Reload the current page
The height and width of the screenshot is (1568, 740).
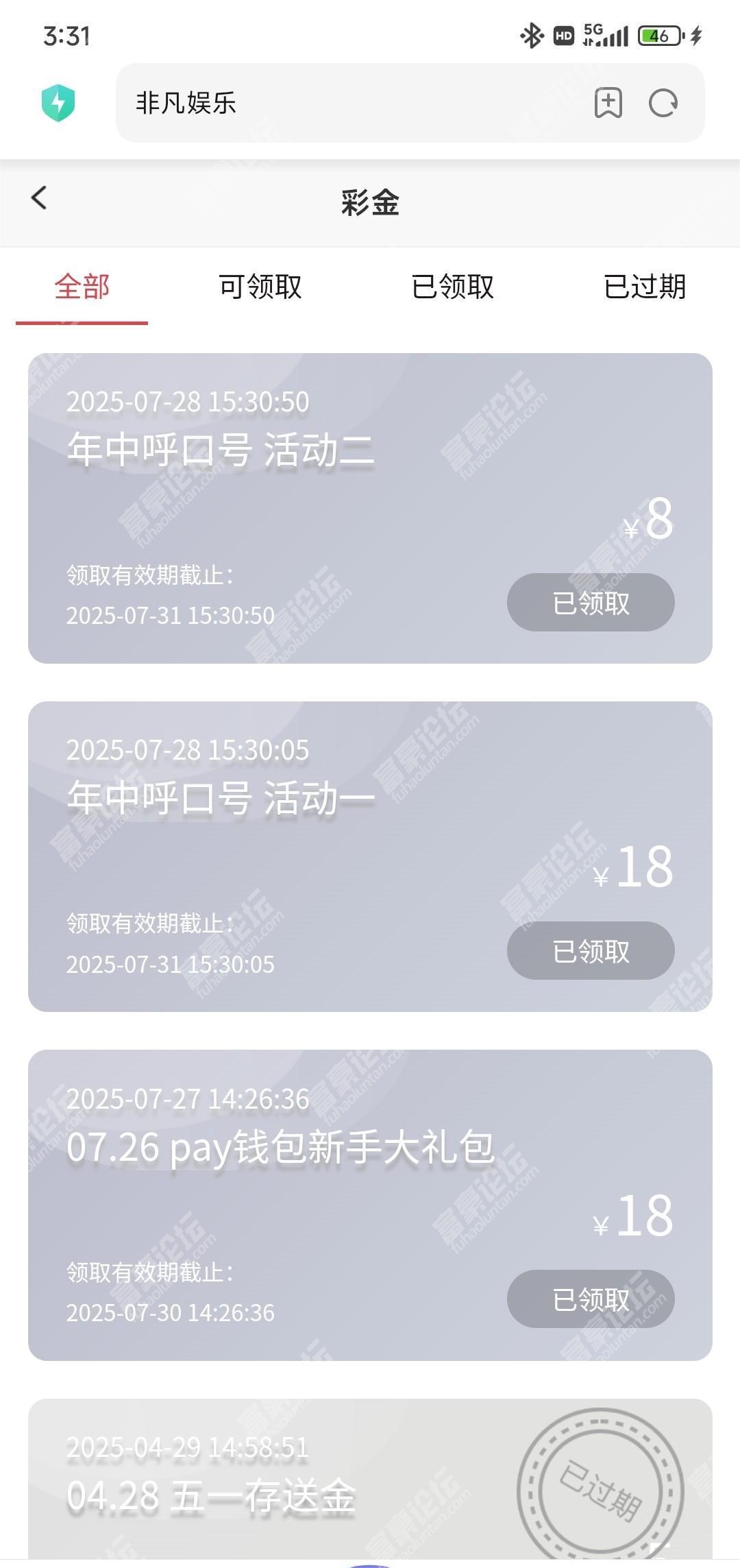tap(663, 103)
